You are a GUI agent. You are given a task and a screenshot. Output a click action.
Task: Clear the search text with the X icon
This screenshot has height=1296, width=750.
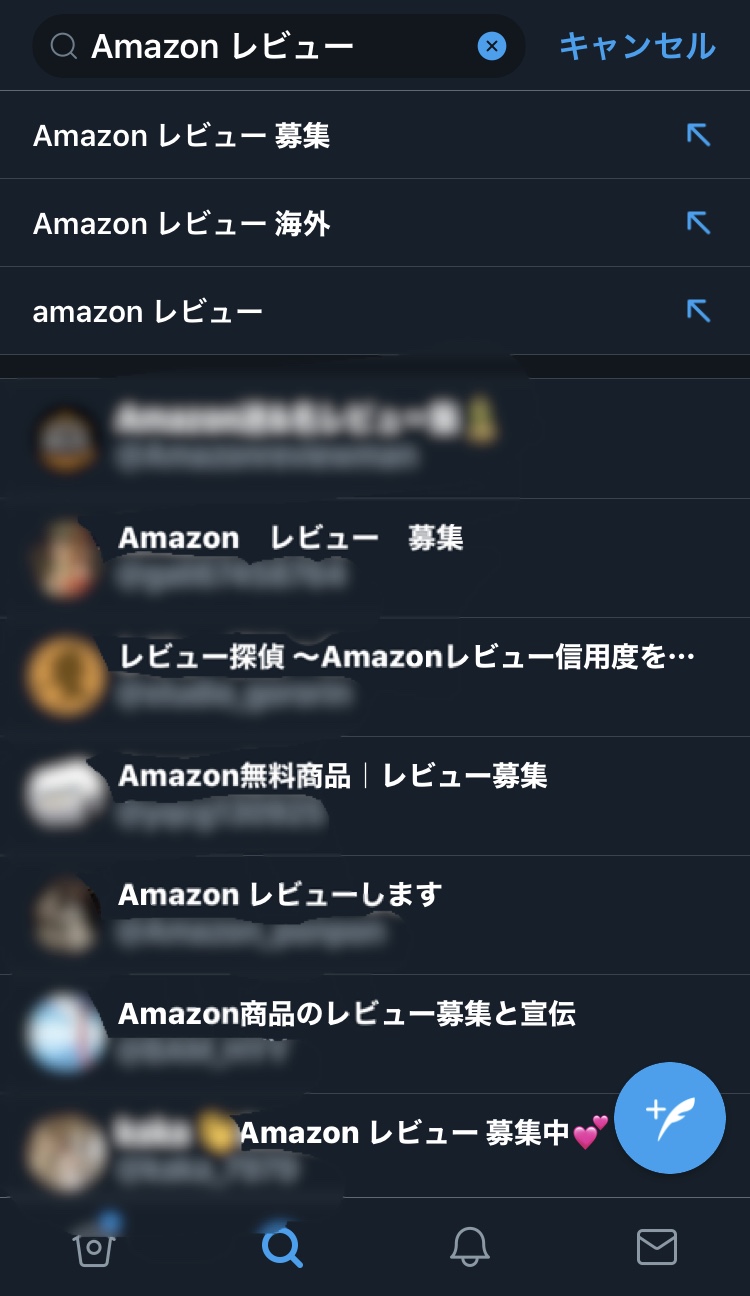pyautogui.click(x=491, y=46)
